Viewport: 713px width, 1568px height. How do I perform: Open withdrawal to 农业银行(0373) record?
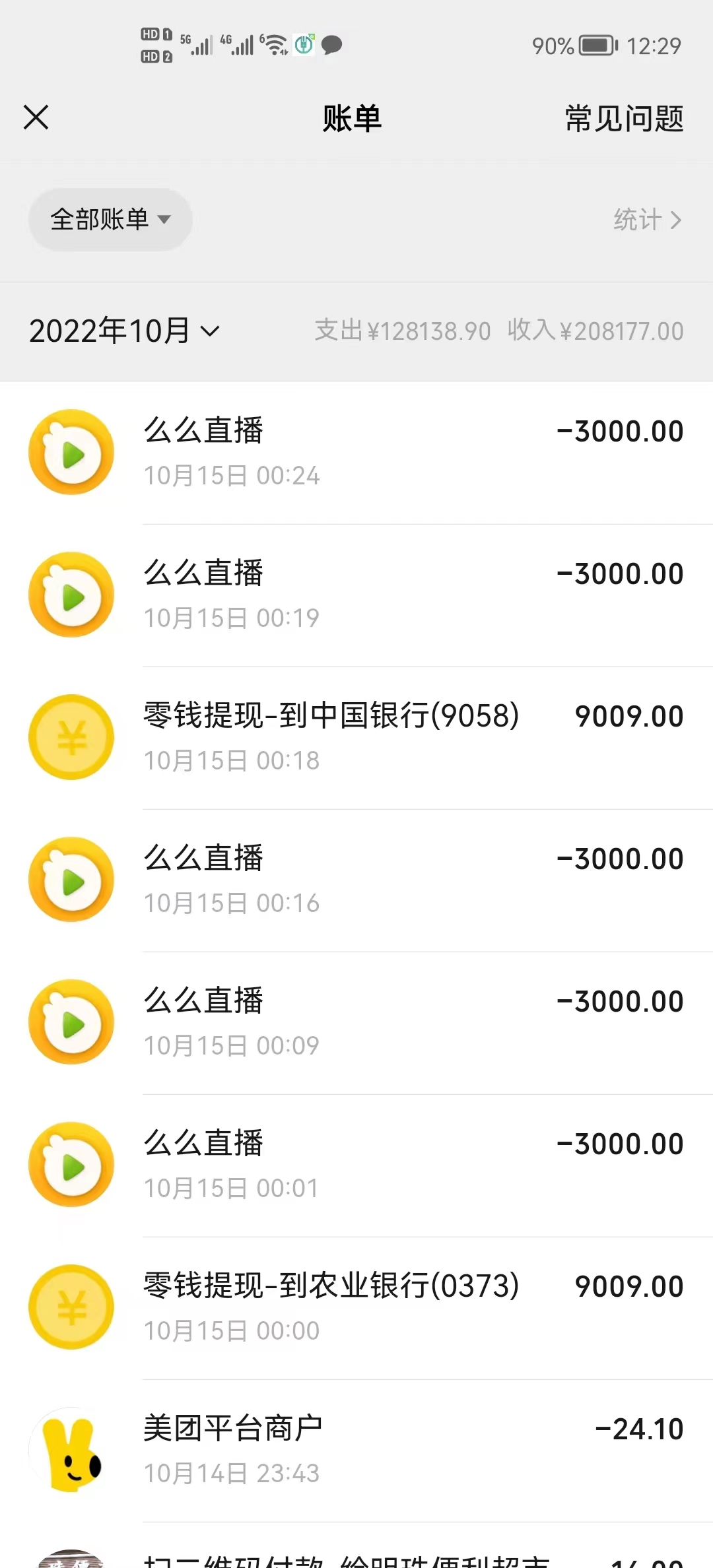[x=356, y=1308]
